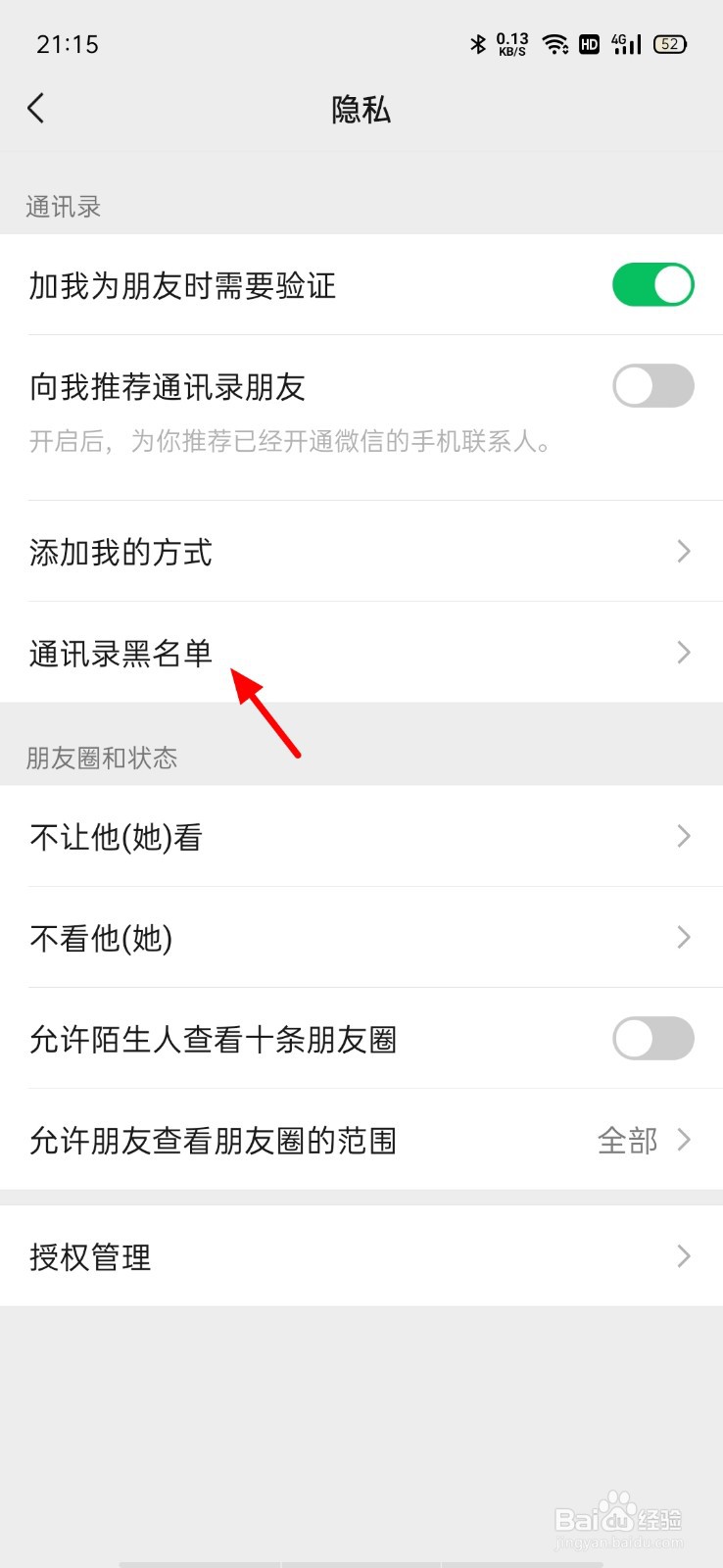This screenshot has width=723, height=1568.
Task: Open 通讯录黑名单 blacklist settings
Action: pos(361,652)
